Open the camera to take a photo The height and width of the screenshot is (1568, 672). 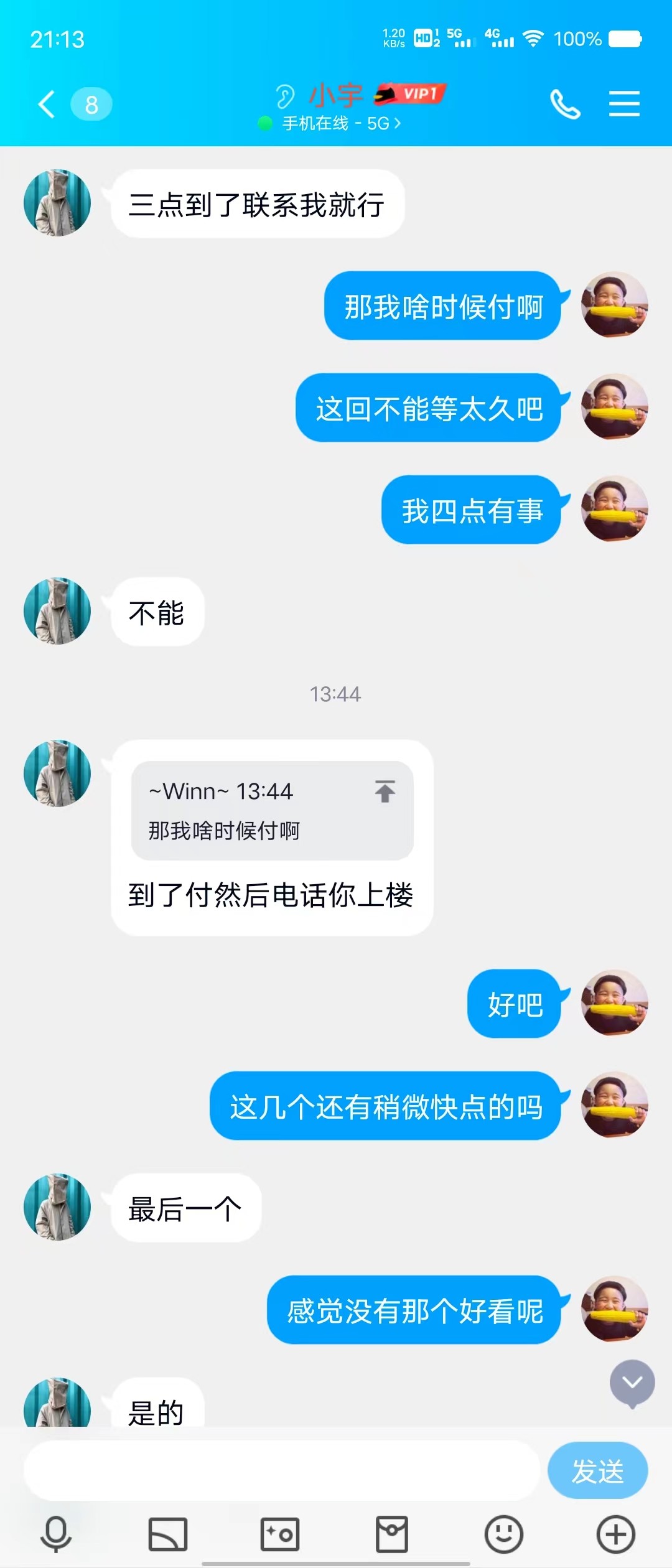pos(280,1534)
